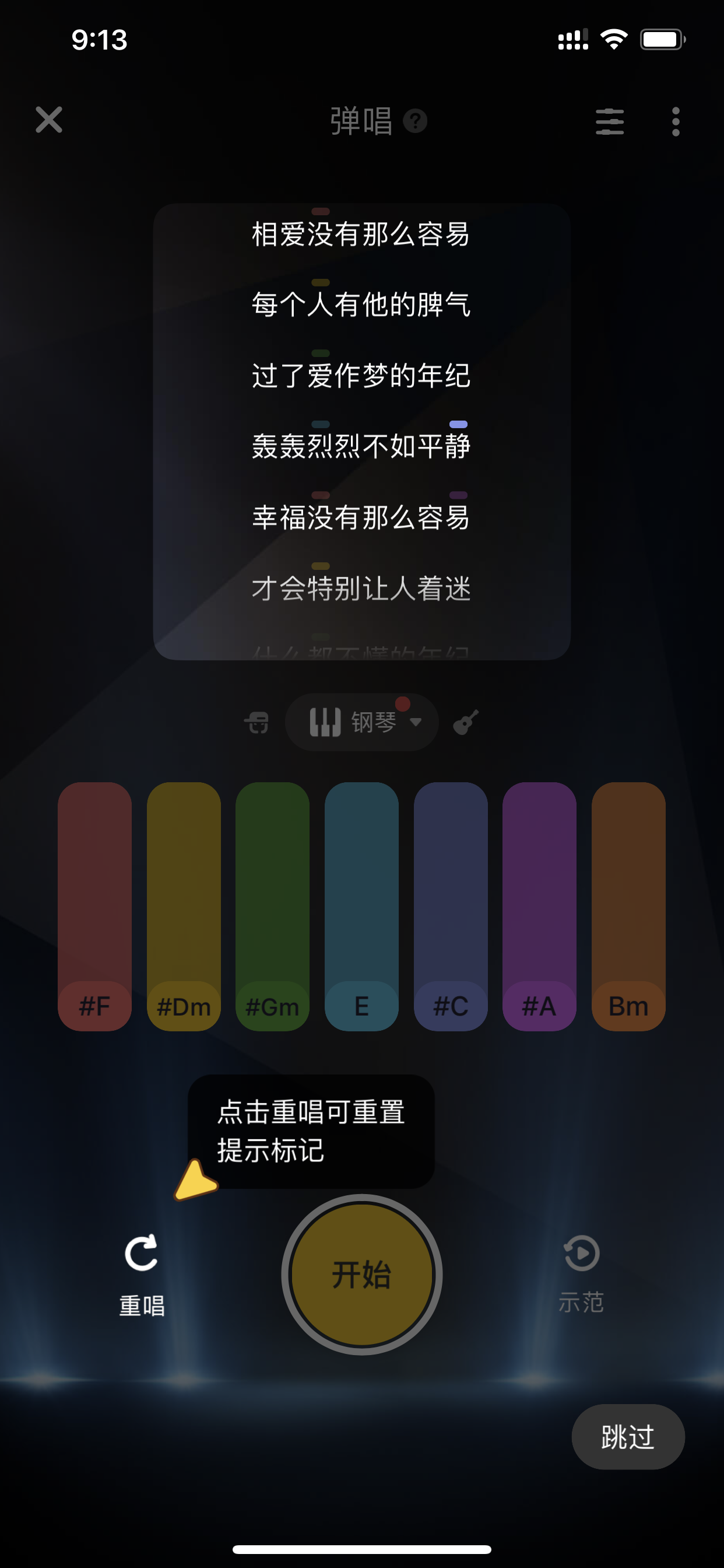Switch to the guitar instrument icon
Image resolution: width=724 pixels, height=1568 pixels.
pos(466,723)
